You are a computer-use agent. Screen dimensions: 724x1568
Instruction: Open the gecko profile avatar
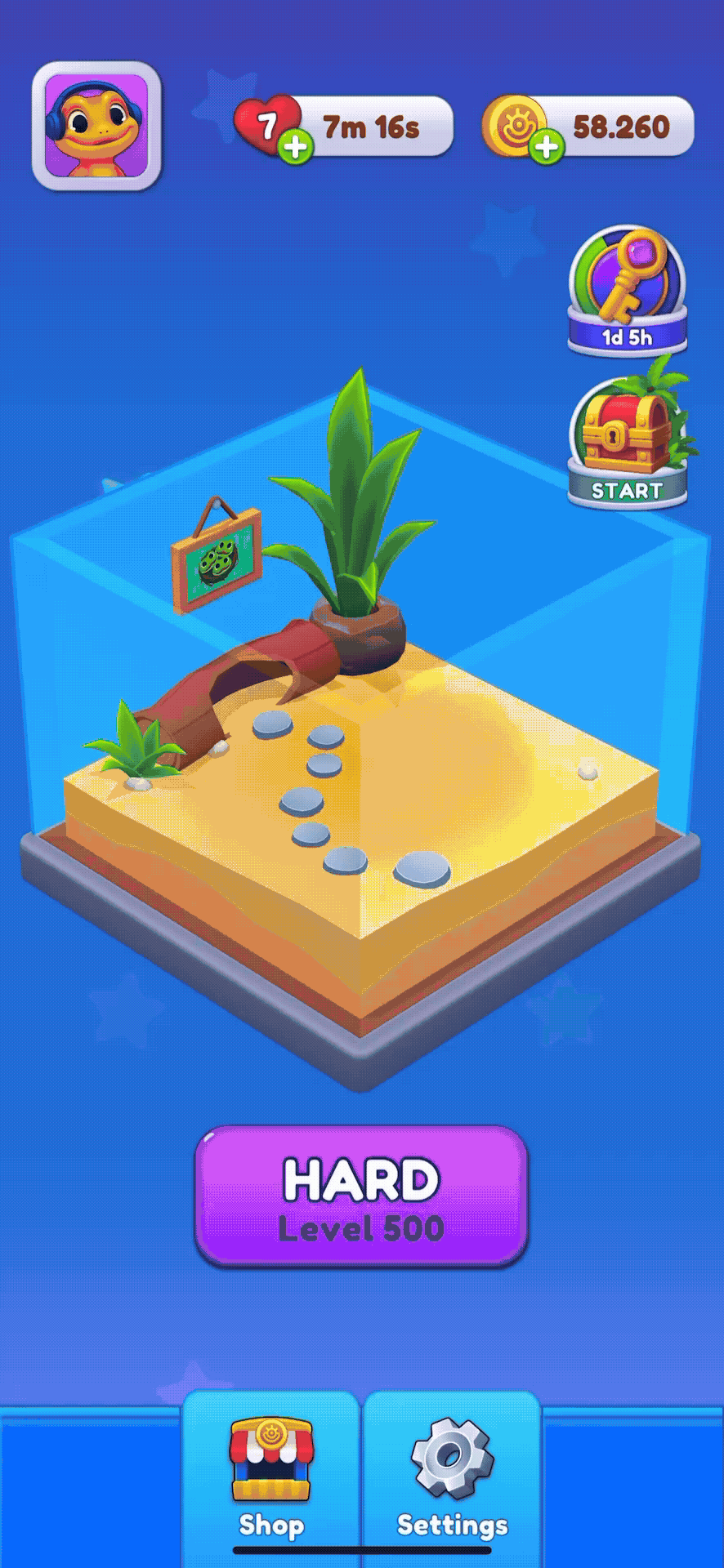[96, 126]
